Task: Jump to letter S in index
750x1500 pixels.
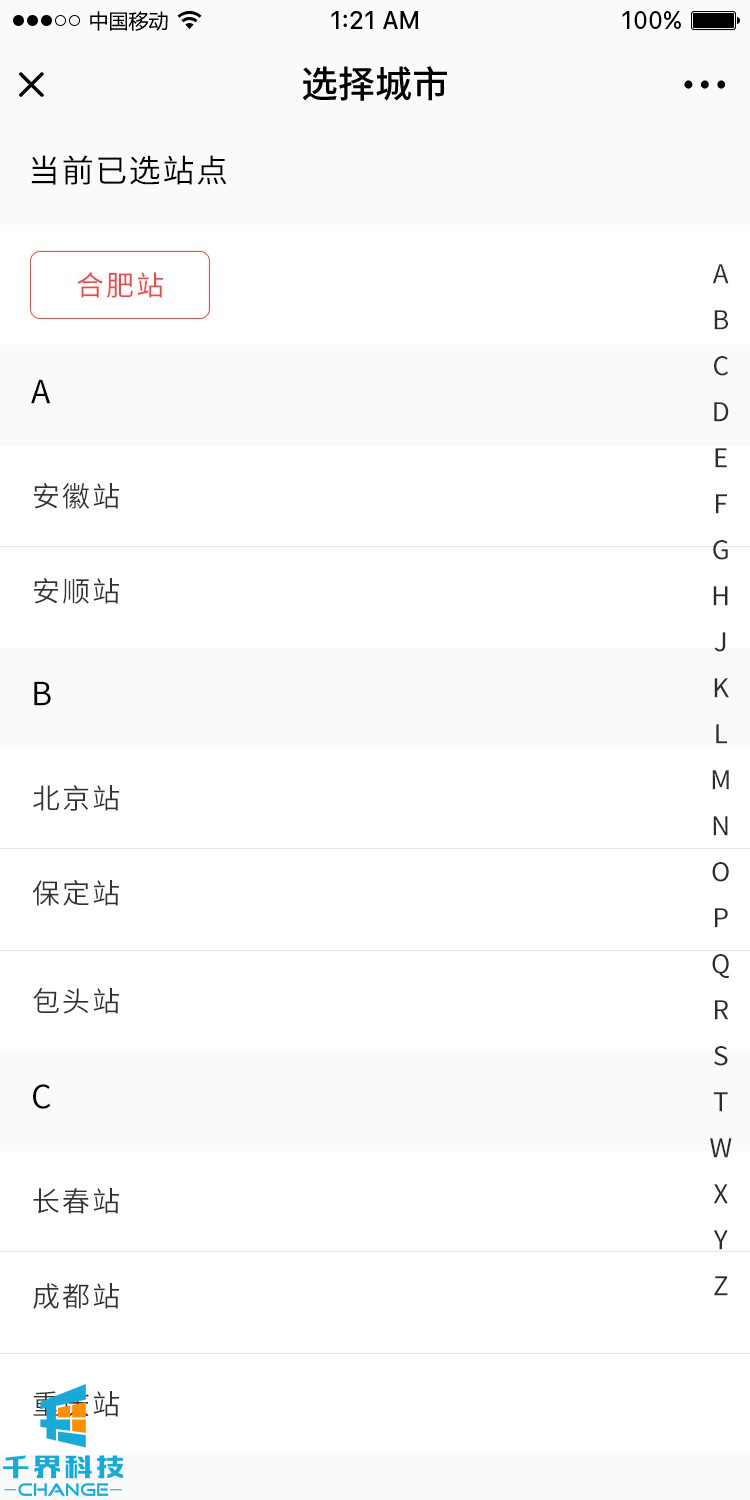Action: [720, 1056]
